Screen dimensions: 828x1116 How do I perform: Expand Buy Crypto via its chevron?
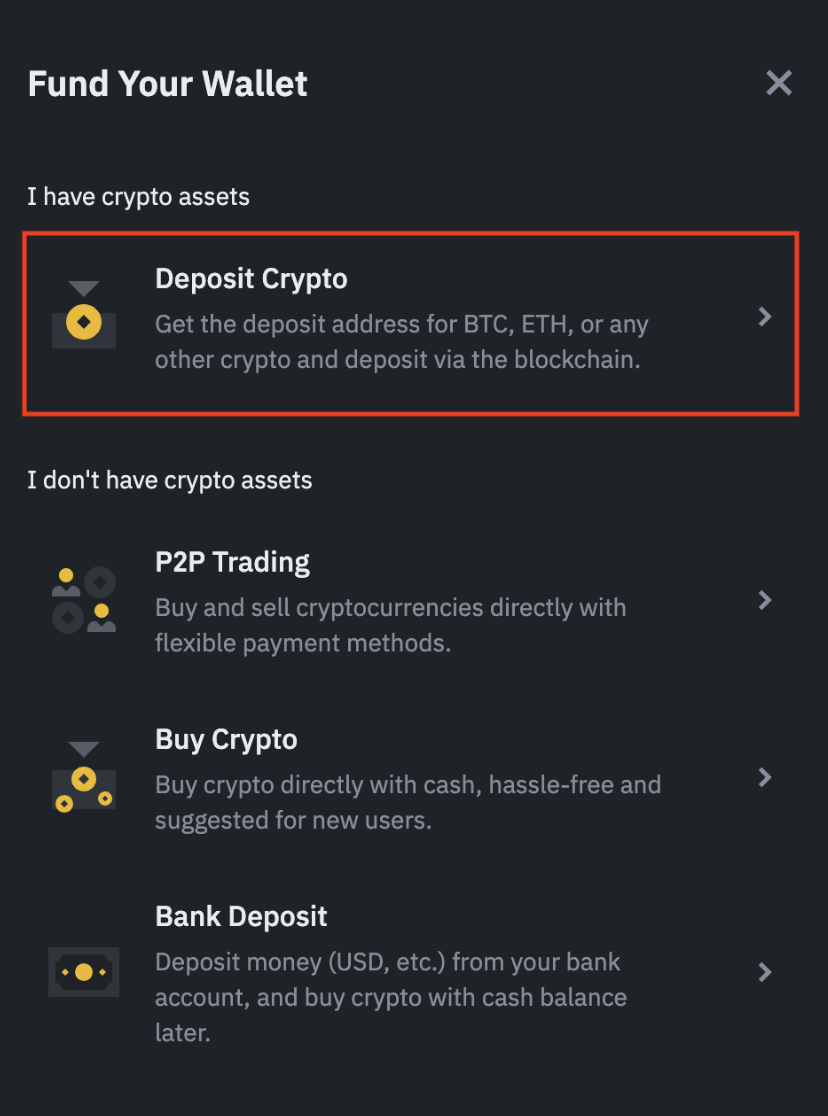(764, 777)
